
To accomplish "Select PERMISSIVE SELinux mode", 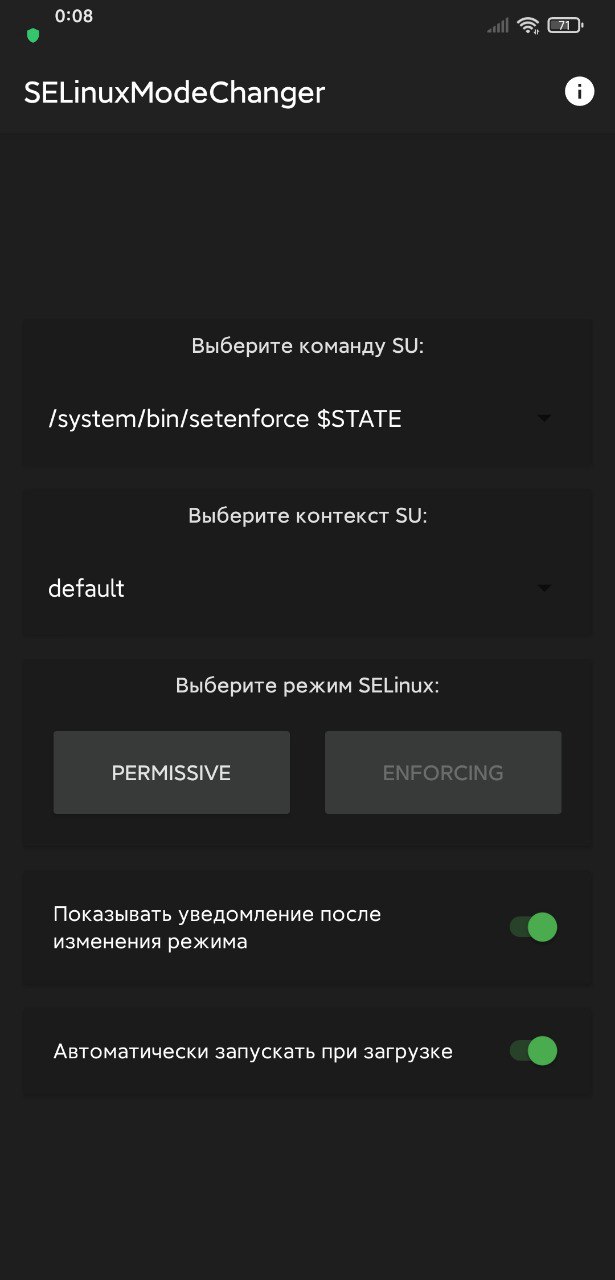I will pos(171,772).
